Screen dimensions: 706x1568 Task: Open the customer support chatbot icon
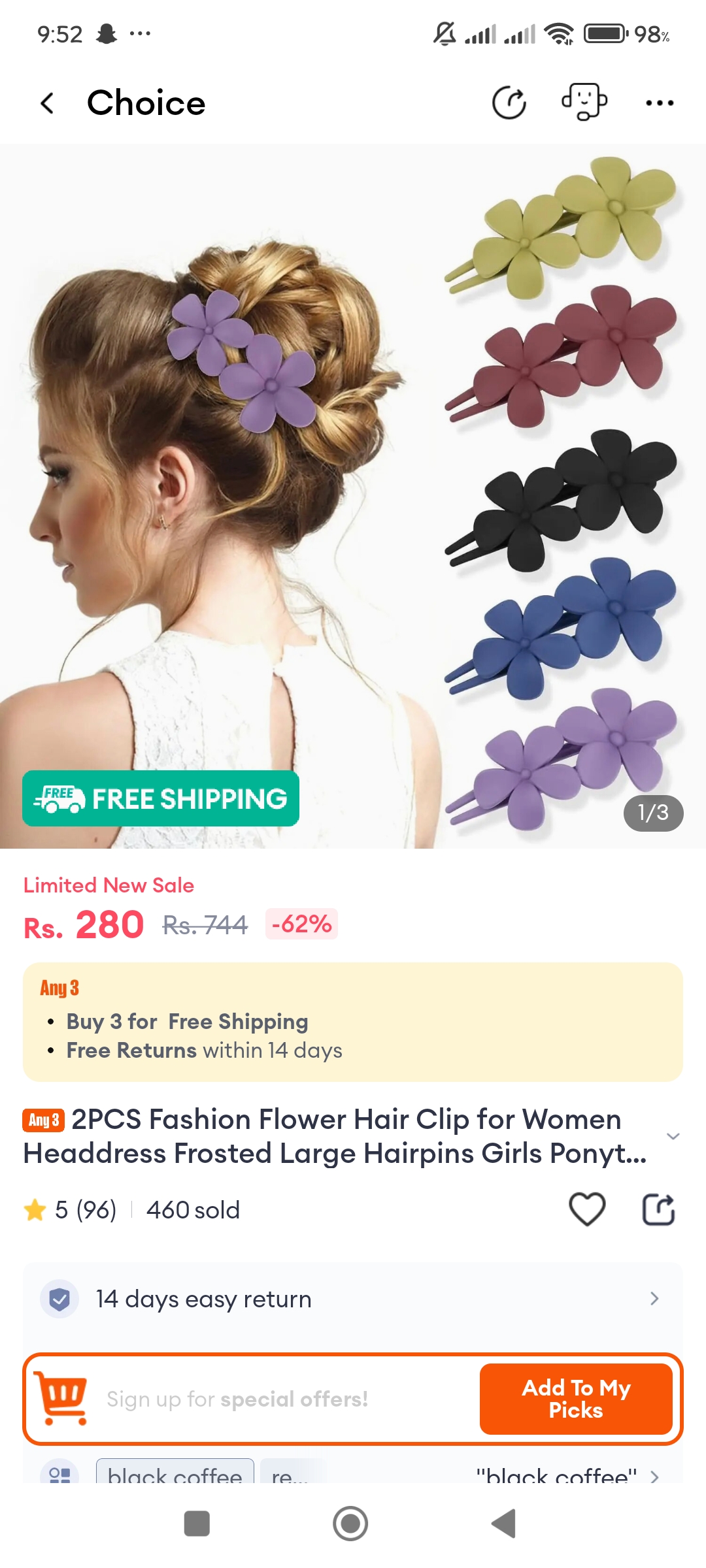[584, 102]
